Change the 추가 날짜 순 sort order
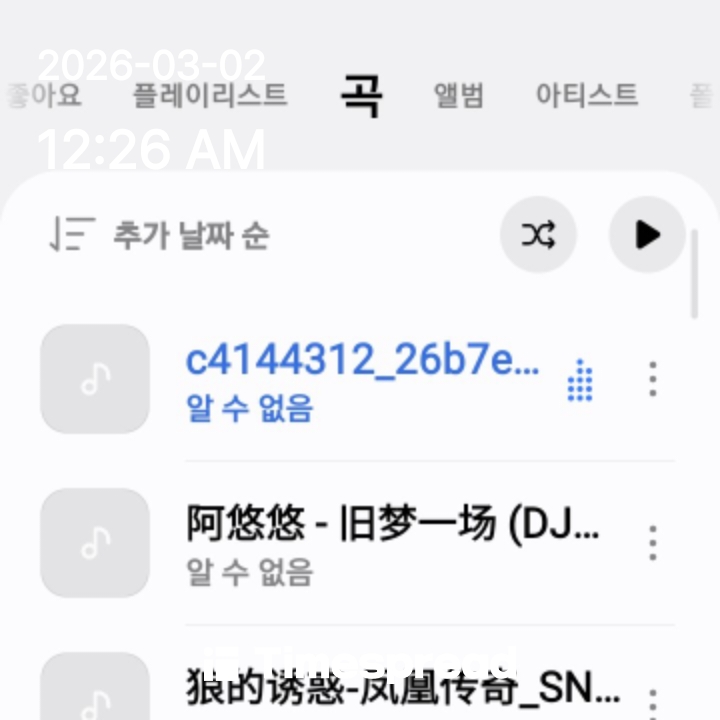The width and height of the screenshot is (720, 720). pyautogui.click(x=160, y=236)
